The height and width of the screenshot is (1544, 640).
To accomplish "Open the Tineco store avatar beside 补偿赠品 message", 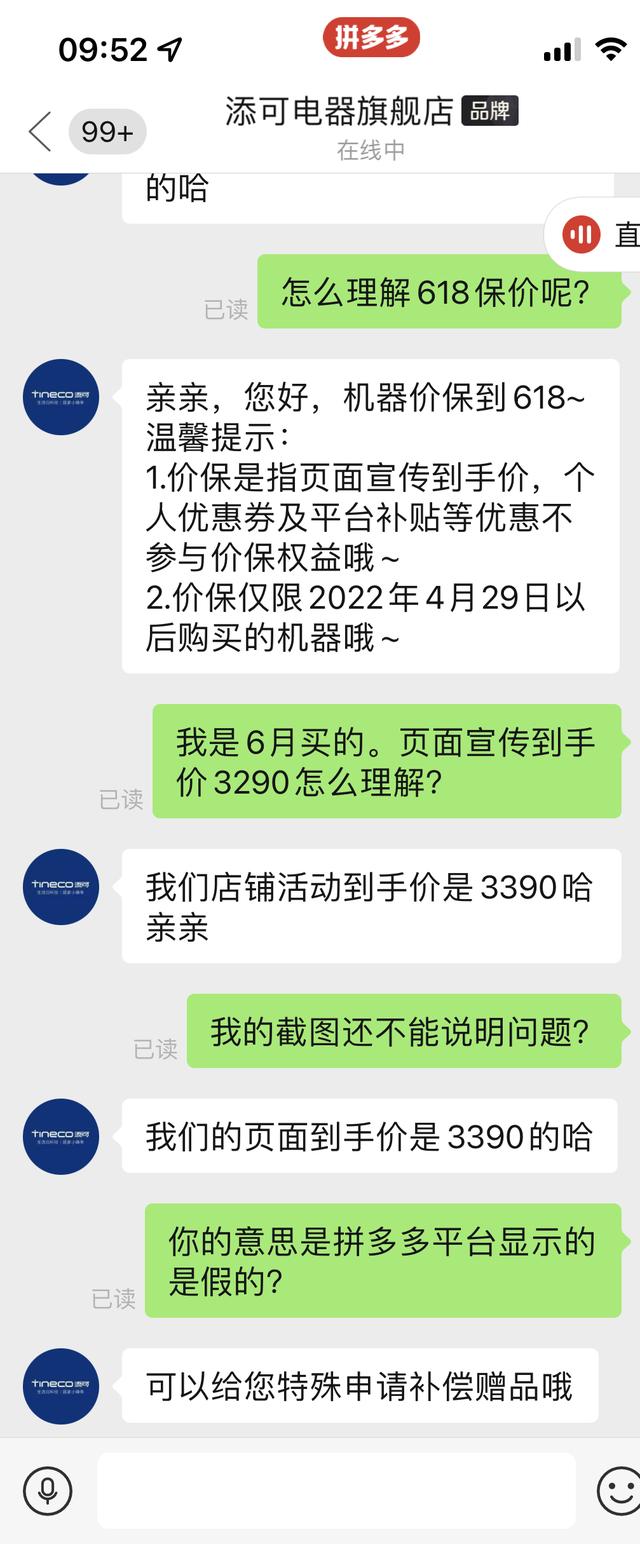I will pyautogui.click(x=61, y=1386).
